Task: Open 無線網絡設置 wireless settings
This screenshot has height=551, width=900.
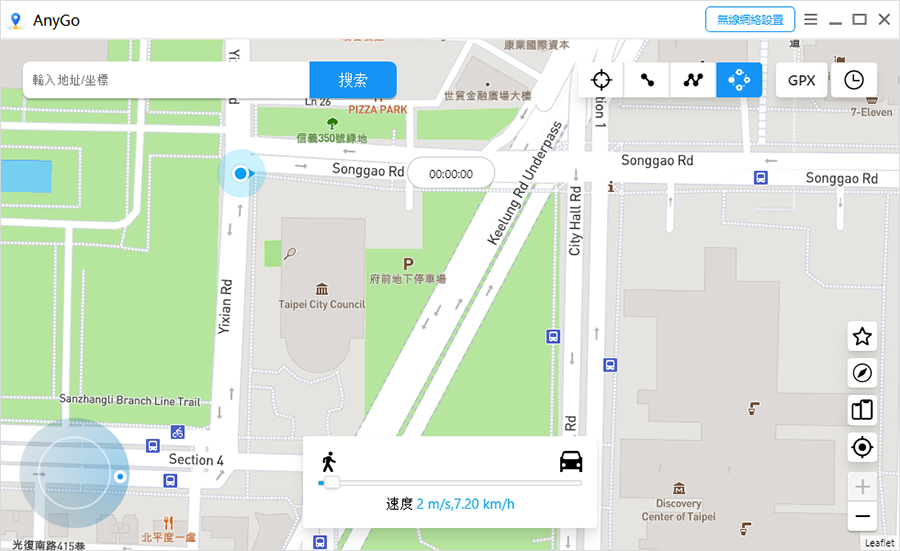Action: (750, 19)
